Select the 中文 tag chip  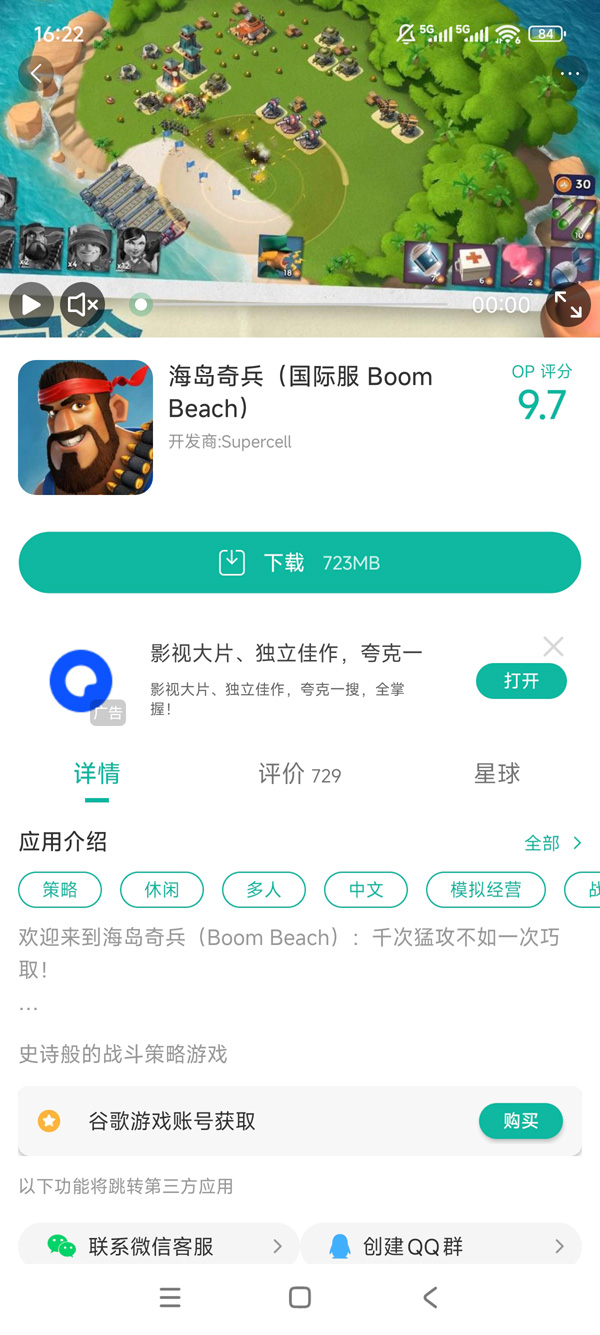click(x=366, y=890)
